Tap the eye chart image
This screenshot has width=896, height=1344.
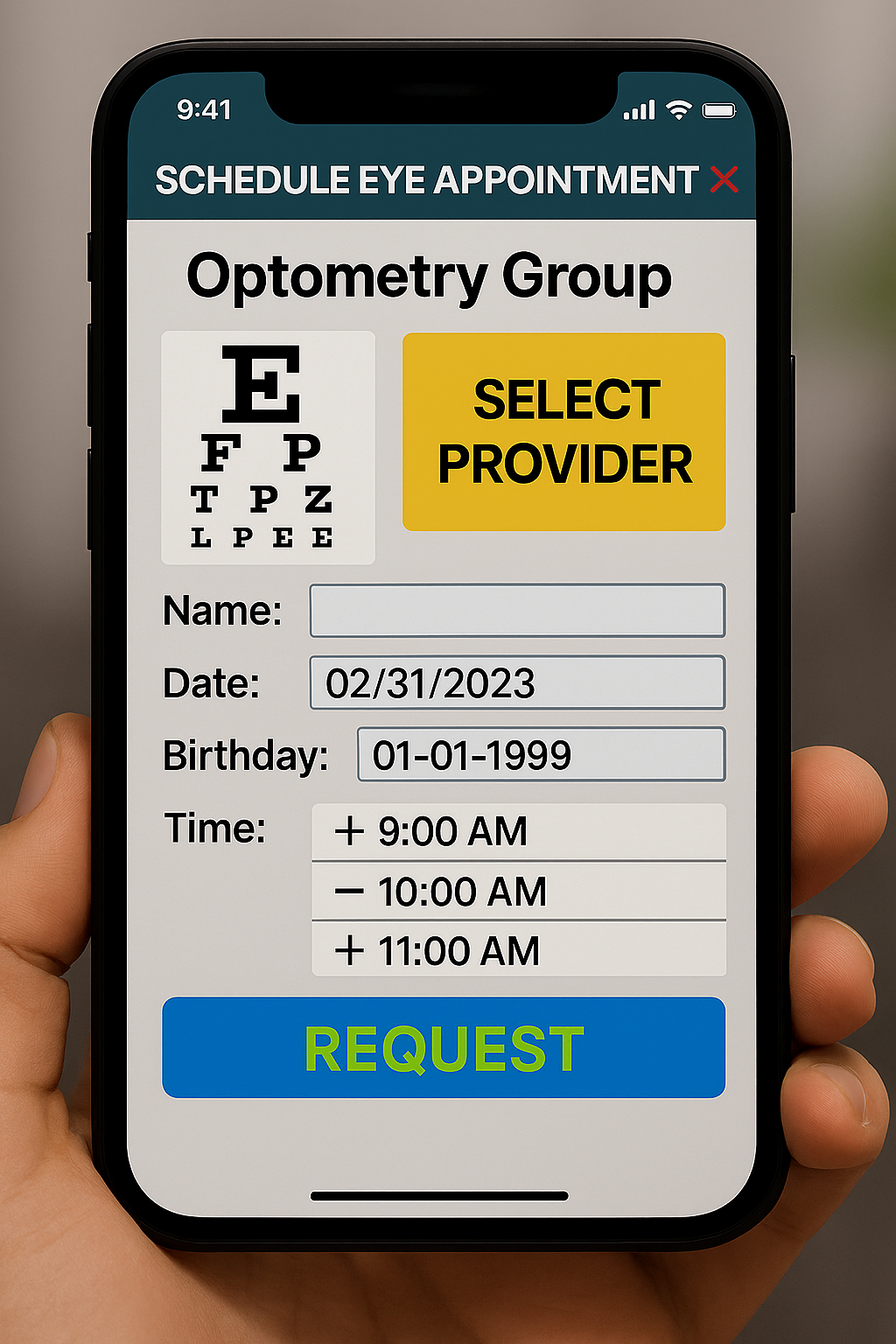point(268,446)
